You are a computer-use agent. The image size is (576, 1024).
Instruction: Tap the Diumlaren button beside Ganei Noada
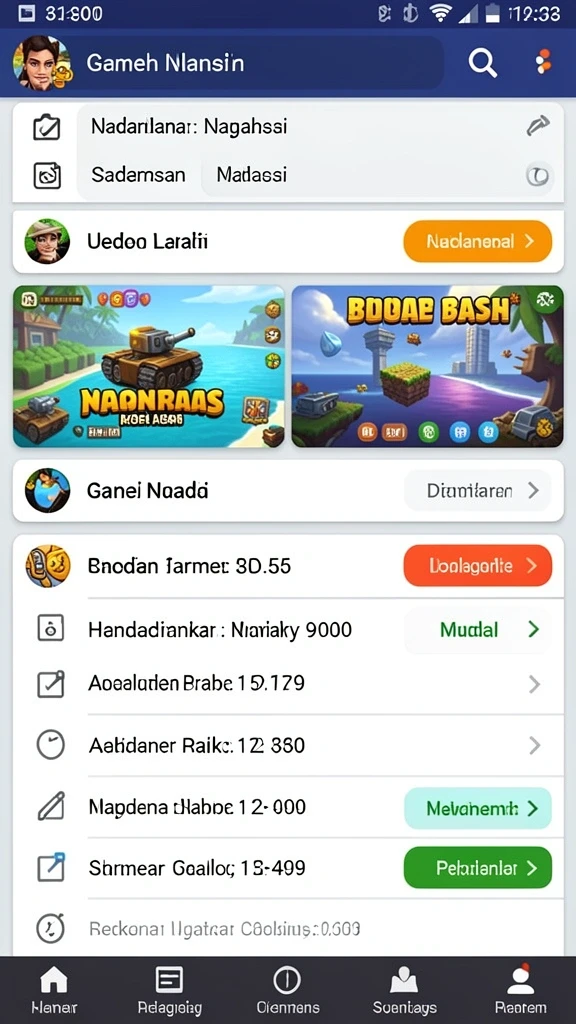(477, 490)
